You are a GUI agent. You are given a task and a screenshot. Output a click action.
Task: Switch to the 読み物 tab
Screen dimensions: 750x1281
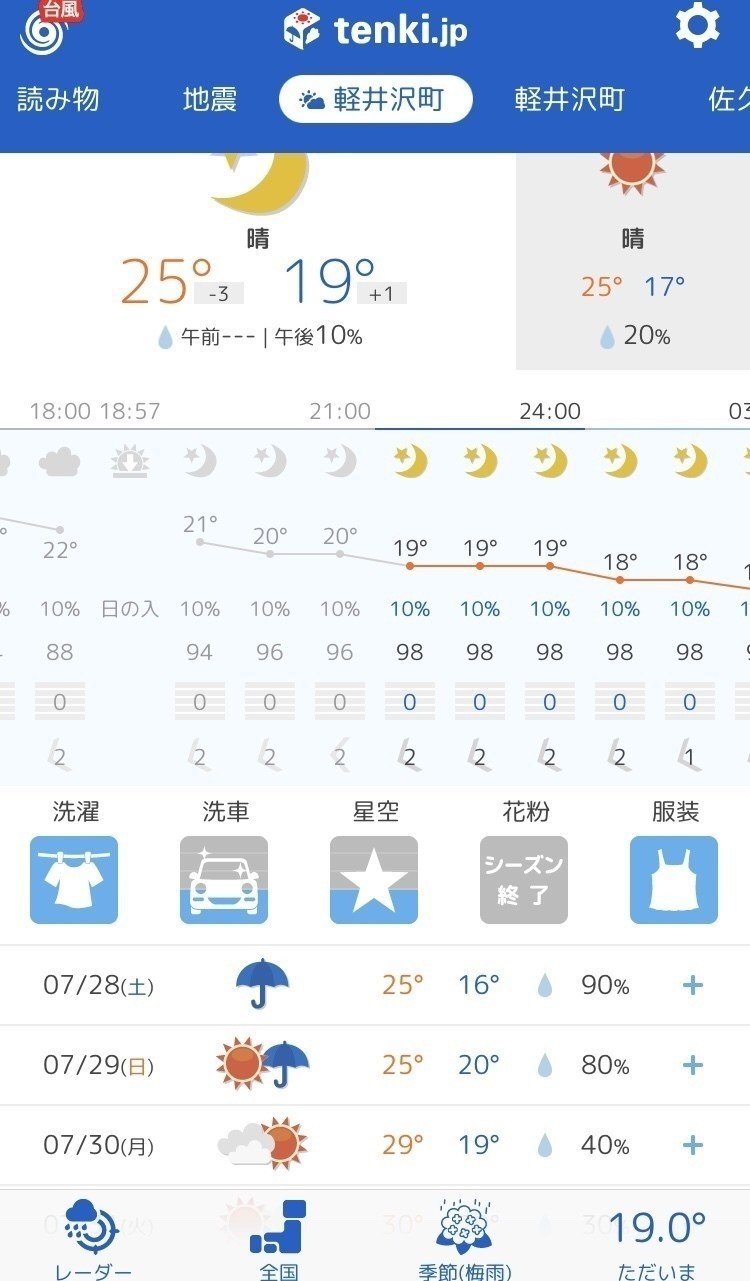point(58,99)
